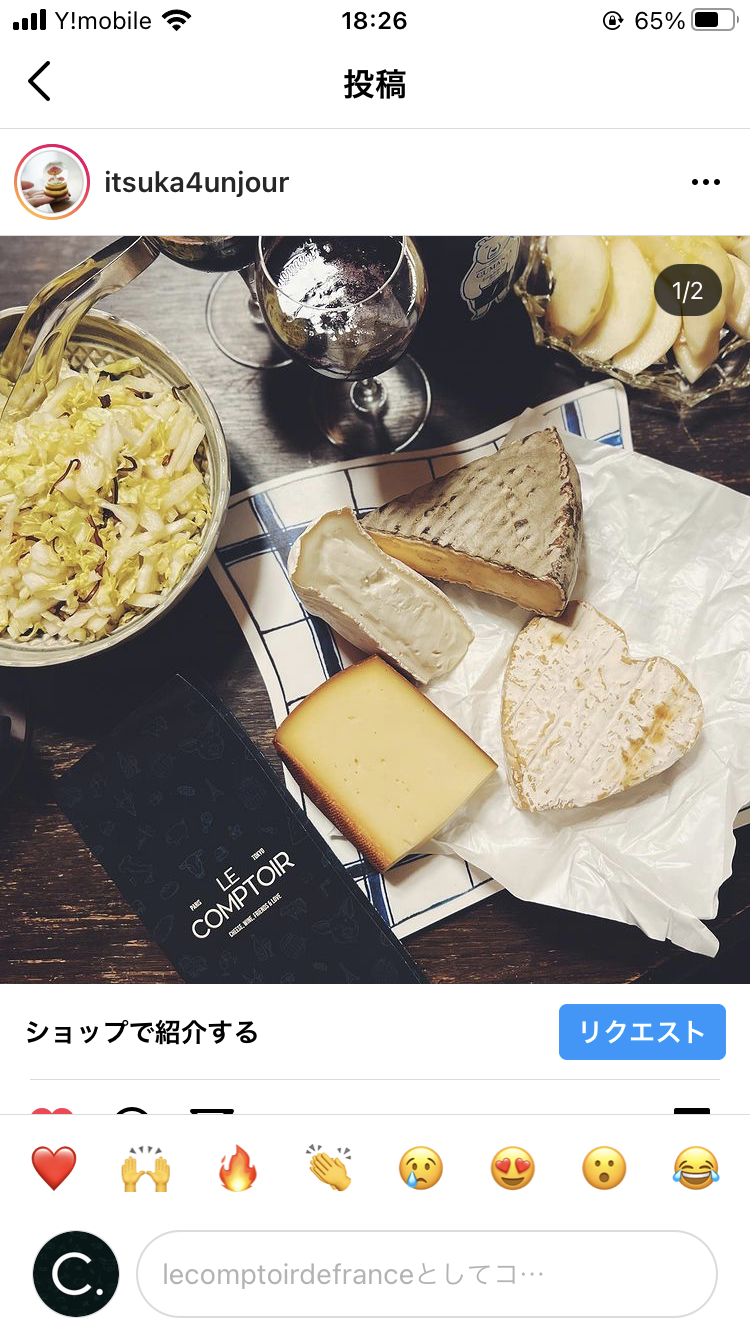The width and height of the screenshot is (750, 1334).
Task: Focus the lecomptoirdefrance comment field
Action: pos(427,1274)
